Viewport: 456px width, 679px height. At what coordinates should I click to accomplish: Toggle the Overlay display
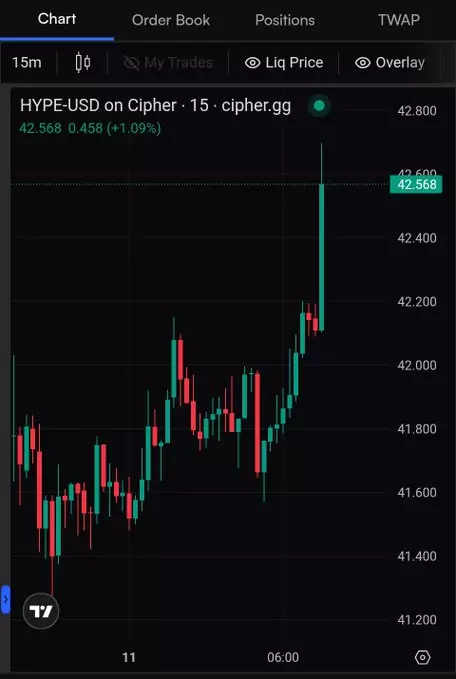[x=389, y=63]
